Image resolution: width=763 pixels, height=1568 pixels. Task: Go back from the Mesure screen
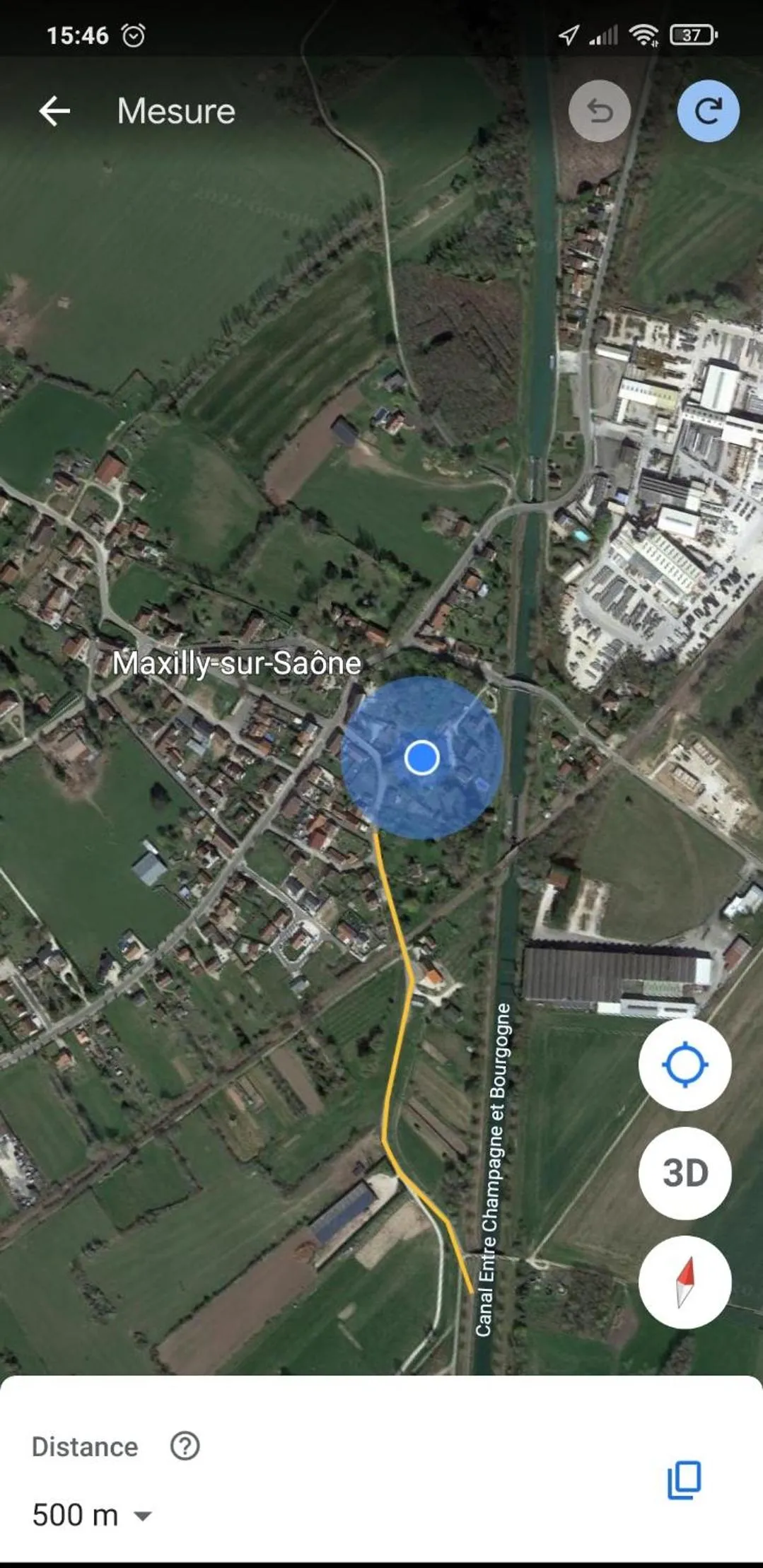click(54, 111)
